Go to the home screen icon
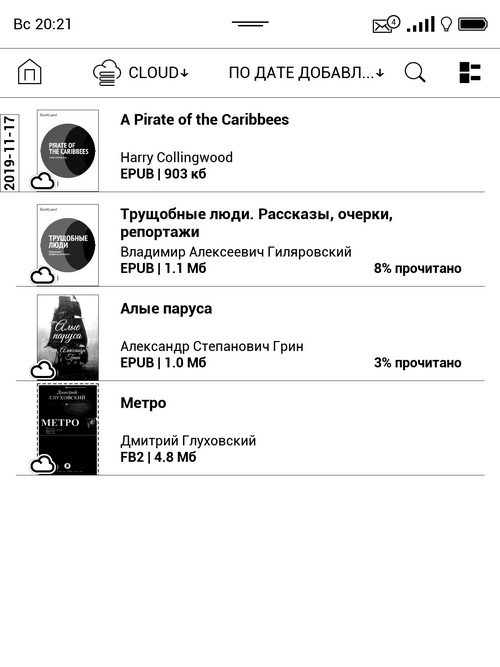Screen dimensions: 500x667 tap(29, 71)
